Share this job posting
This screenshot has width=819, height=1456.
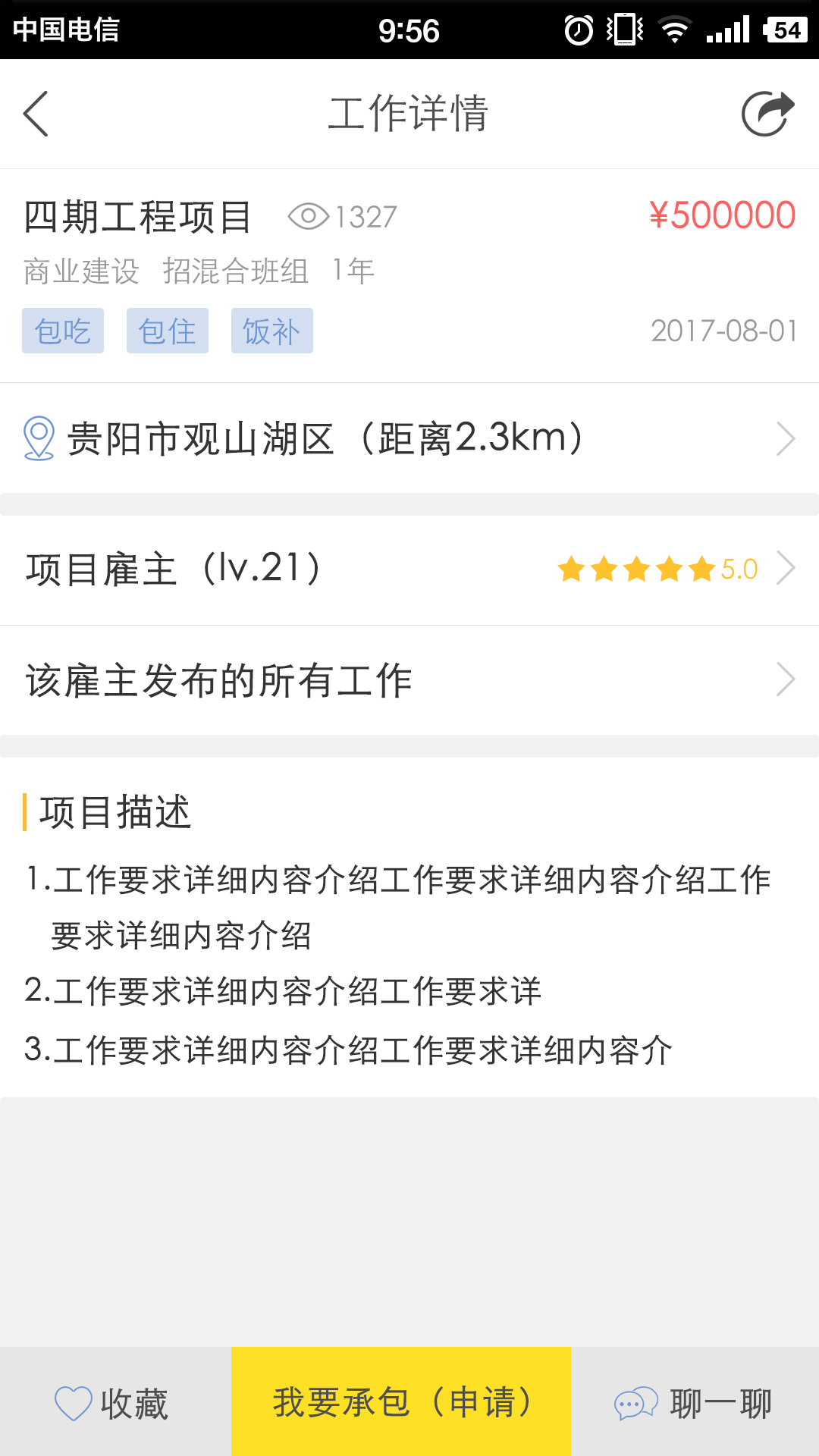pyautogui.click(x=767, y=114)
